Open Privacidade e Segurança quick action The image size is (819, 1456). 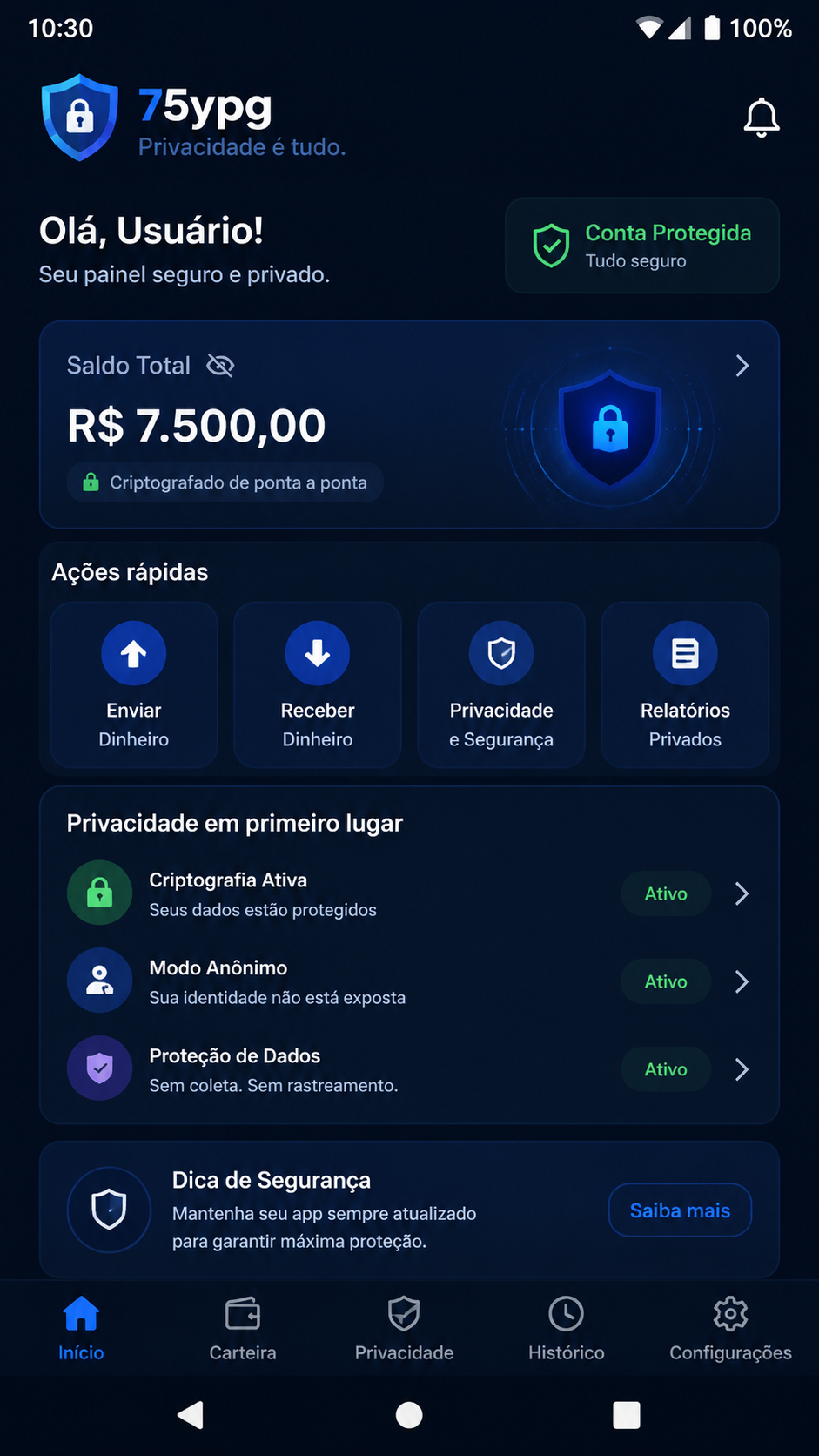click(501, 684)
